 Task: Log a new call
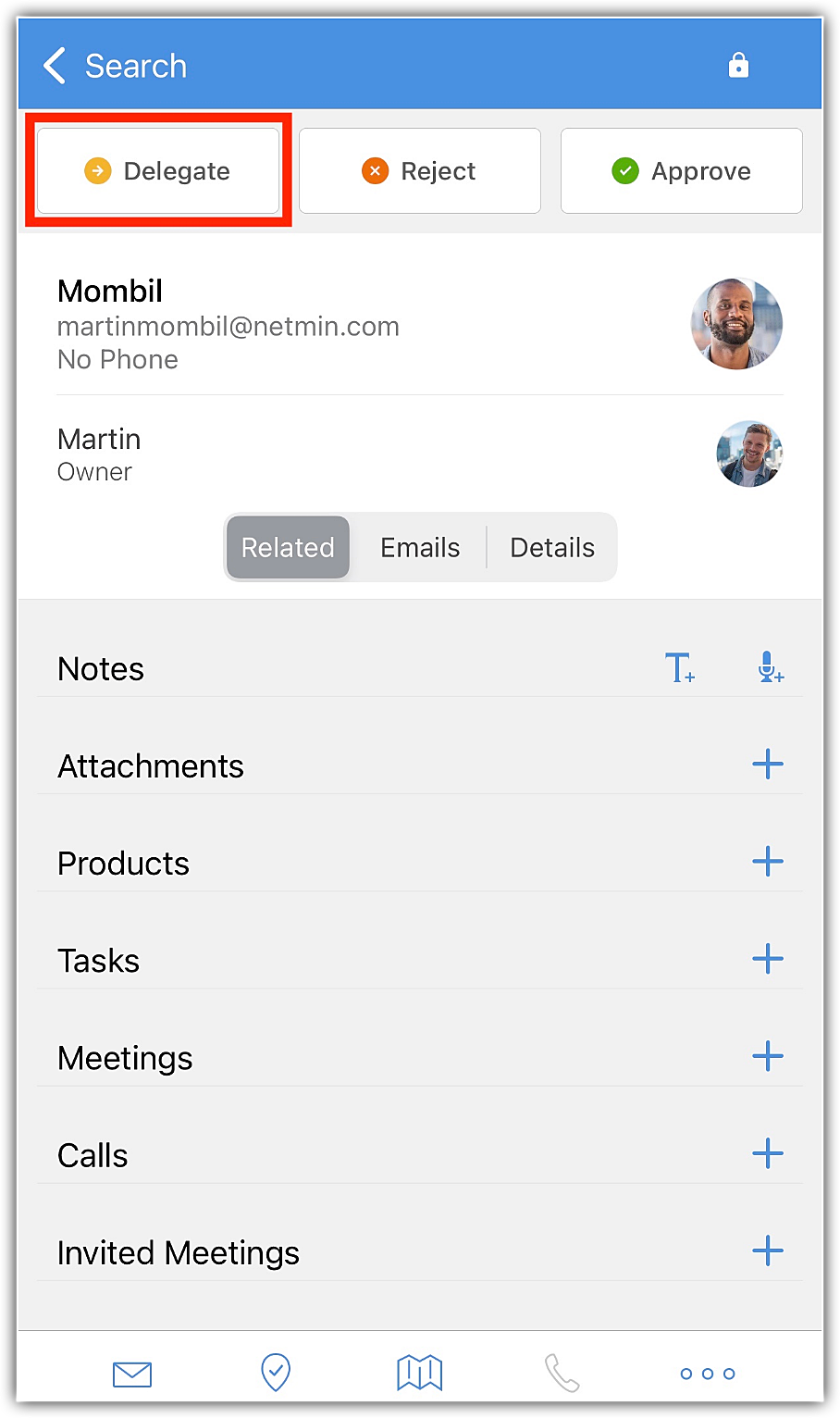(x=768, y=1153)
